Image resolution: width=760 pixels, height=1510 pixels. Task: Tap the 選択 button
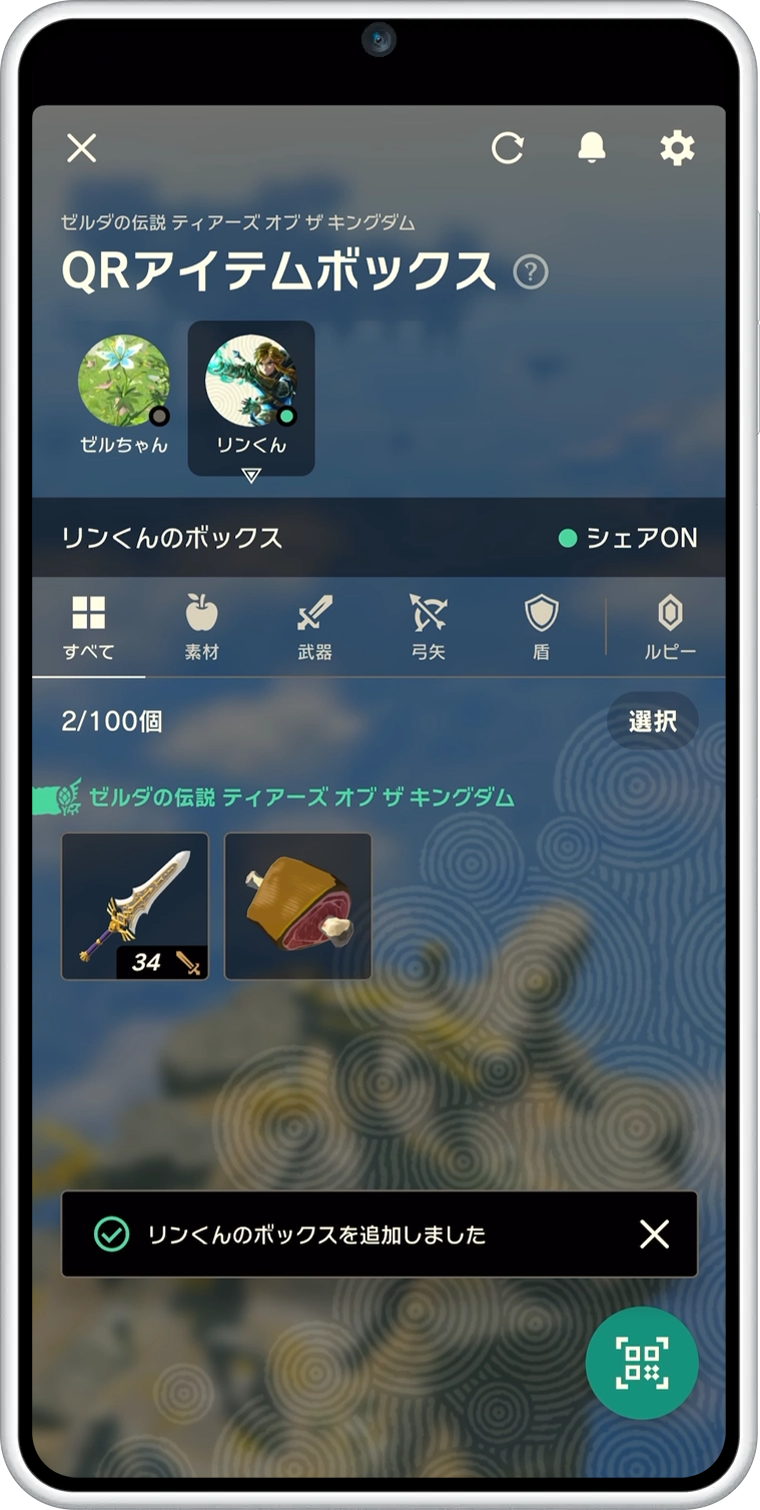coord(653,721)
